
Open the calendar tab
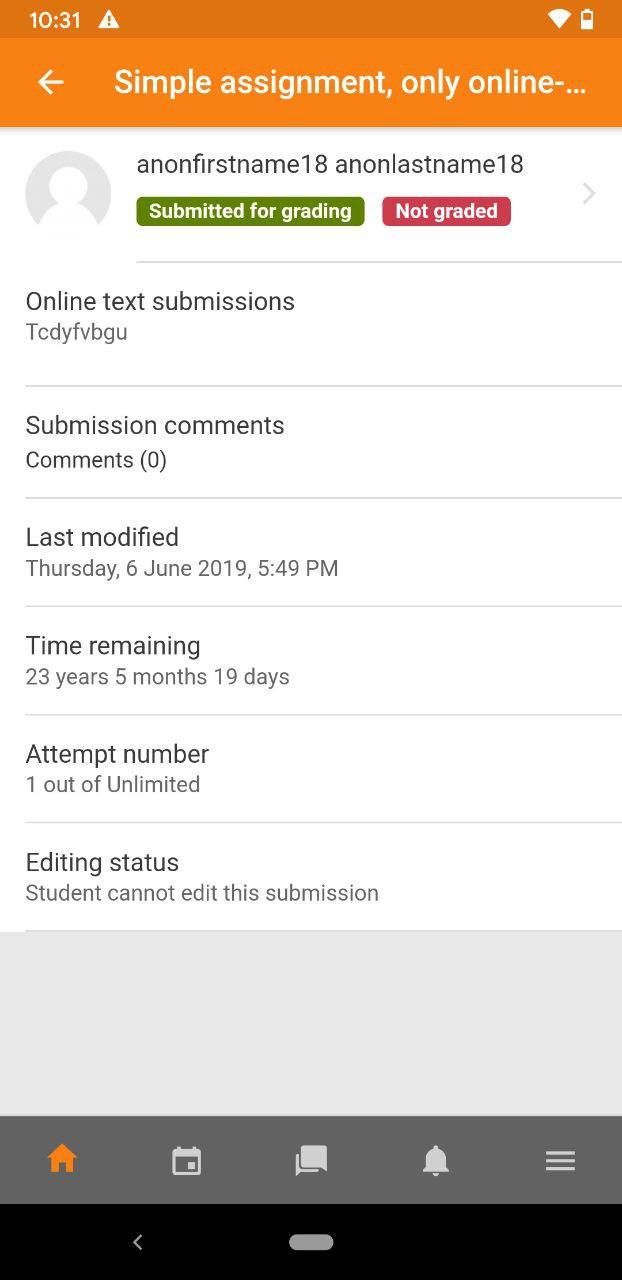(186, 1160)
